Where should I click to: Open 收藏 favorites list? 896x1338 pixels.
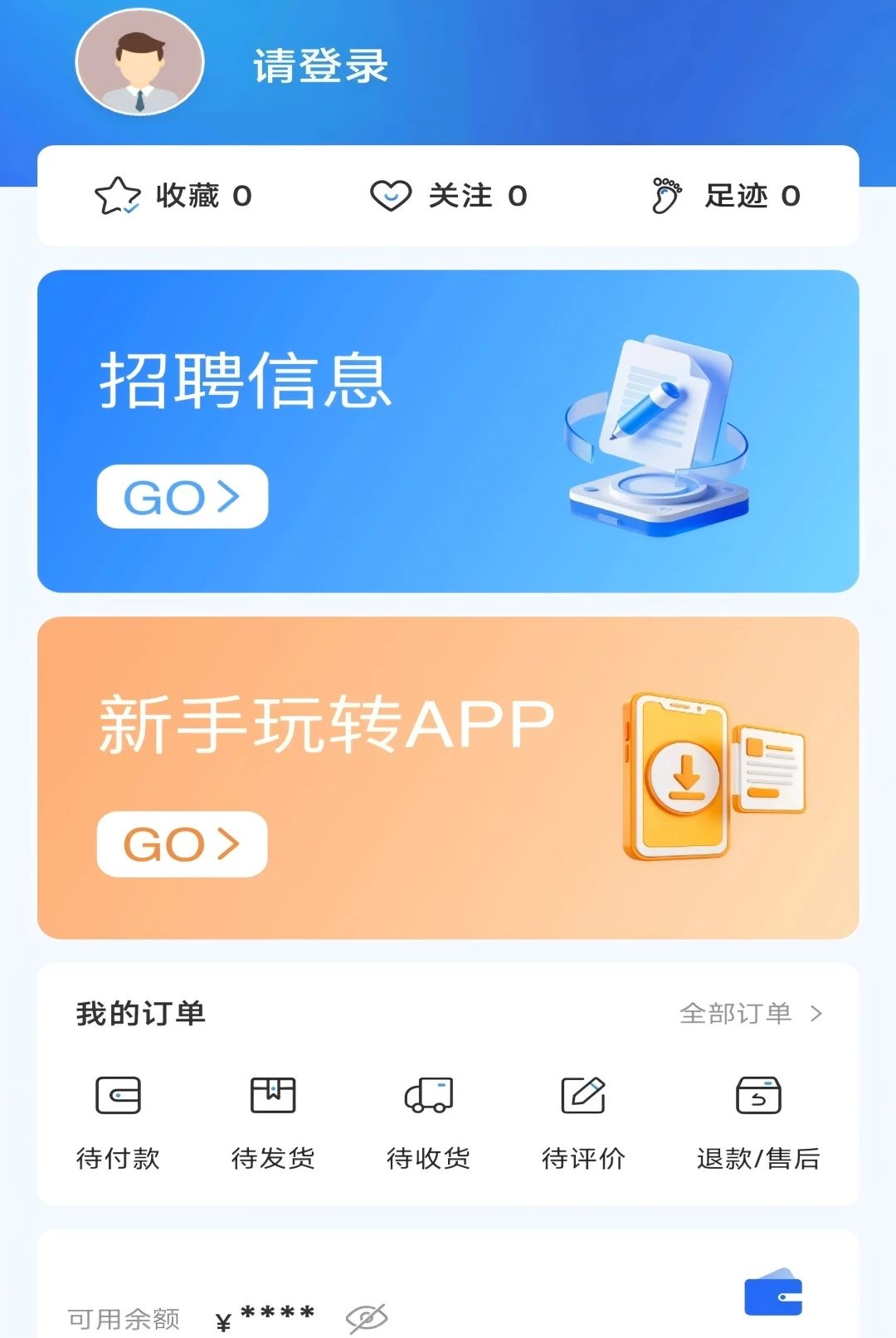pyautogui.click(x=173, y=196)
